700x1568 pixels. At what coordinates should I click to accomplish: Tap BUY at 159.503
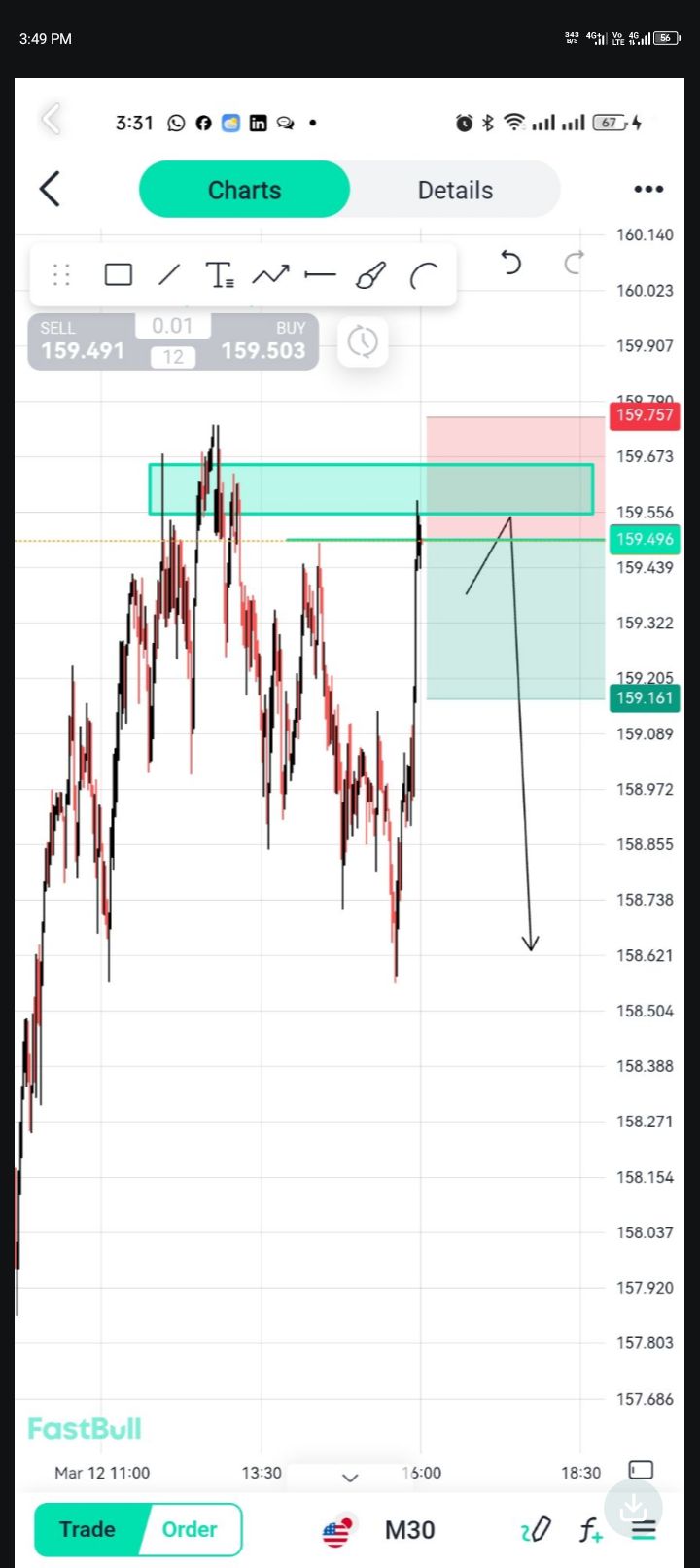[x=263, y=341]
